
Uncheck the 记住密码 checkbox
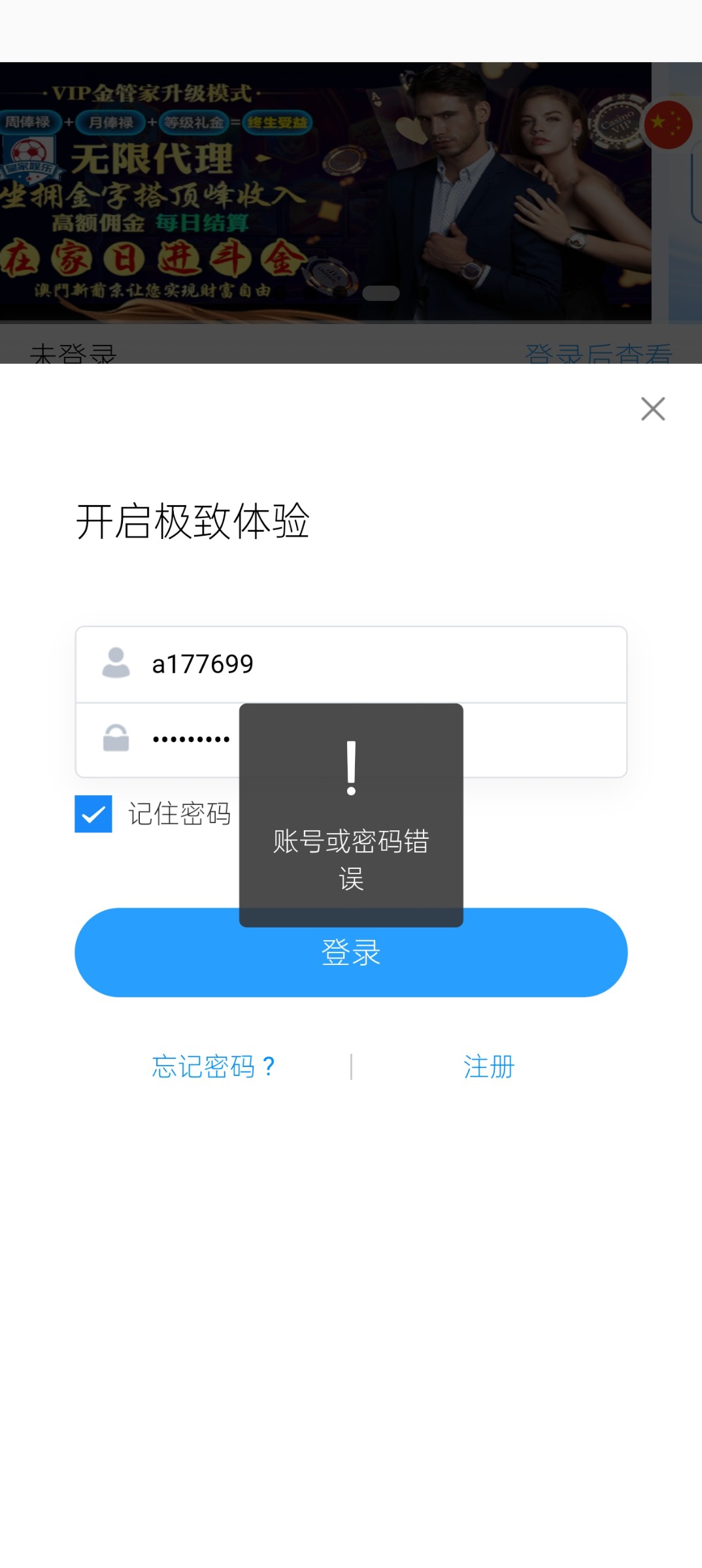click(93, 813)
